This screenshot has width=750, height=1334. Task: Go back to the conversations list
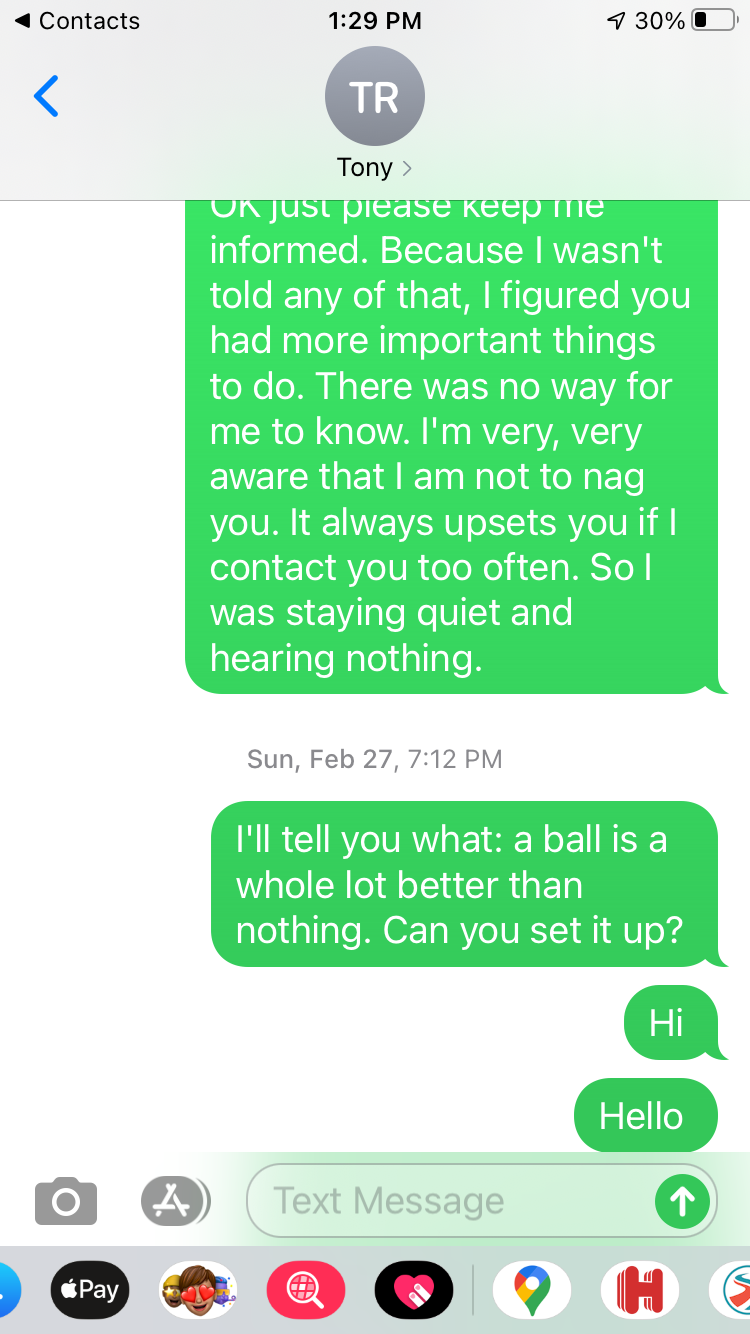click(x=46, y=96)
